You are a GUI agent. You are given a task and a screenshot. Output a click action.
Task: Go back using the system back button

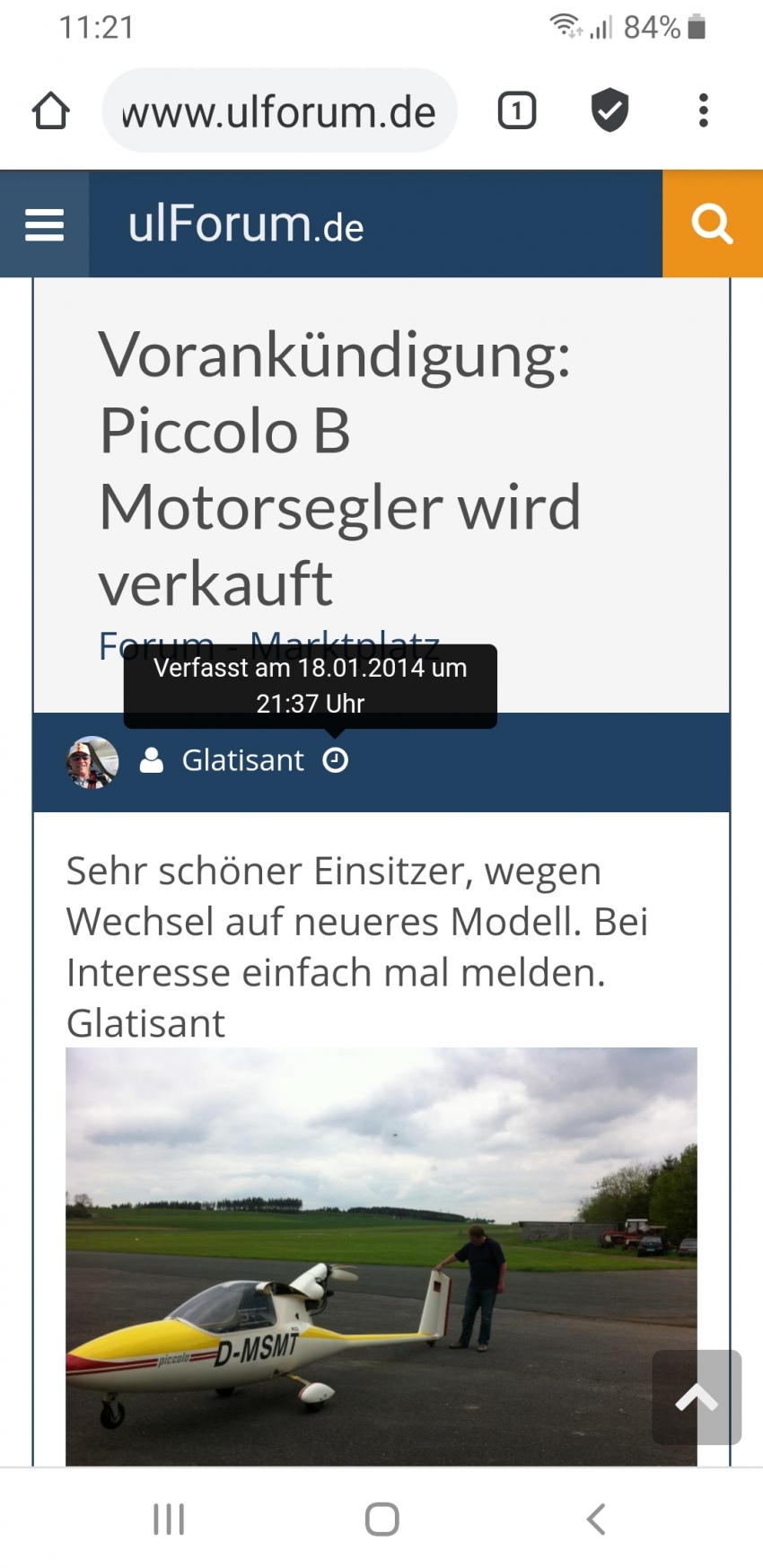(596, 1520)
